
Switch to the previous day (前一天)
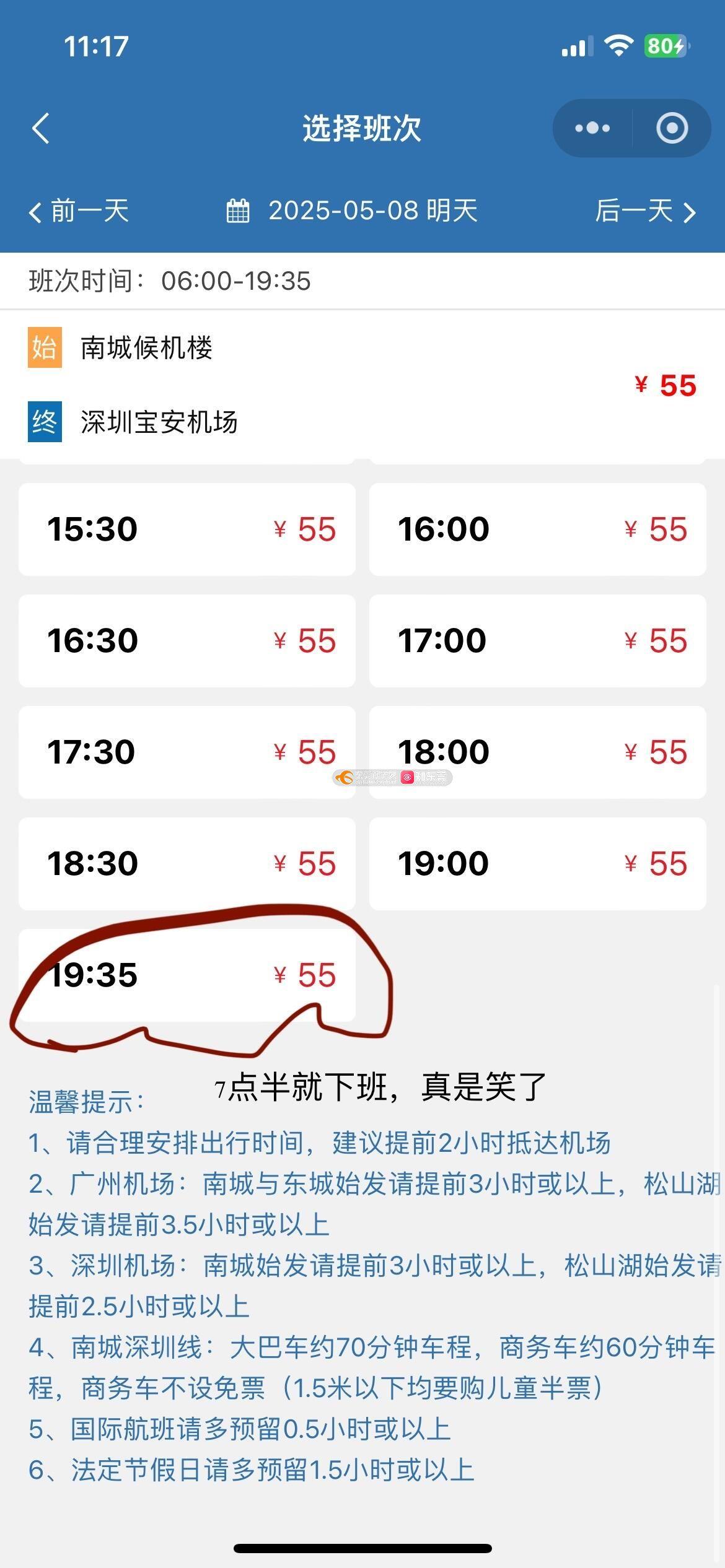coord(79,211)
